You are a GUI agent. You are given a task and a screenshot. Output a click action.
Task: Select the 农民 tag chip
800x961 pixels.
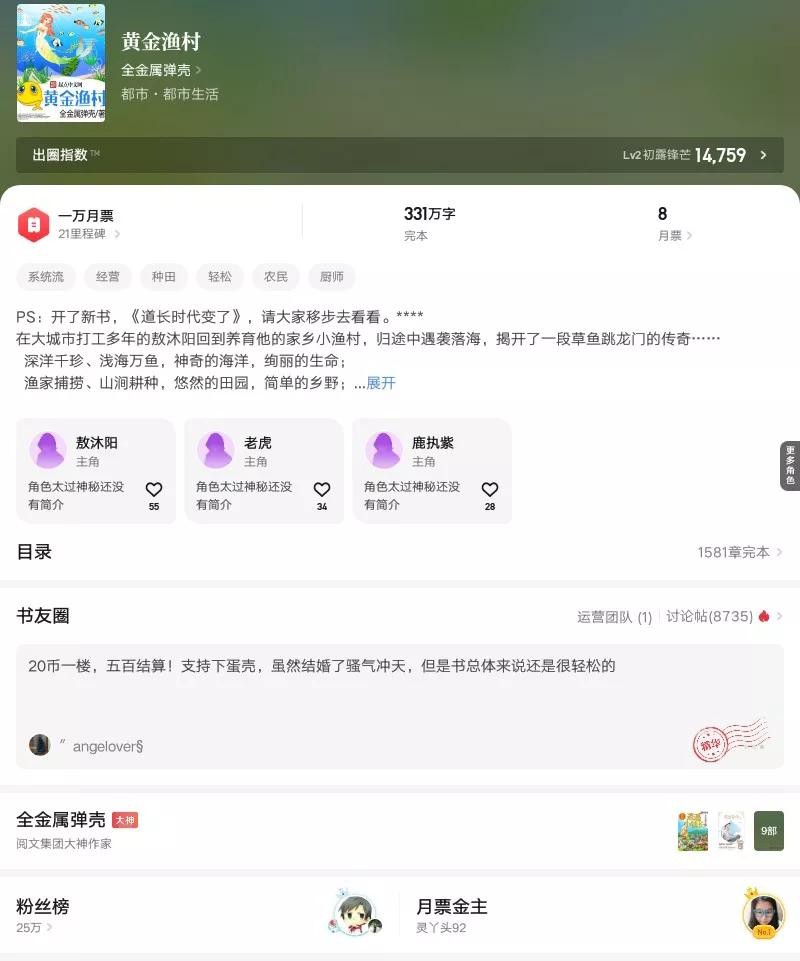tap(275, 277)
